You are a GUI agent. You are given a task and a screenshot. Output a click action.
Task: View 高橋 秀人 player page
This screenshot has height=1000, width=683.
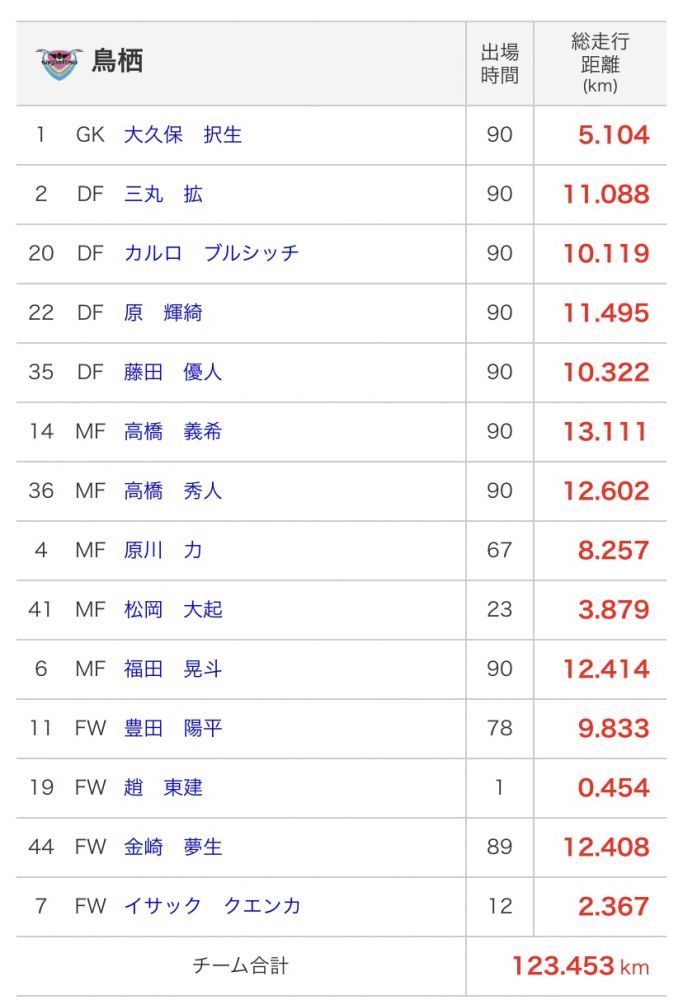(x=173, y=491)
